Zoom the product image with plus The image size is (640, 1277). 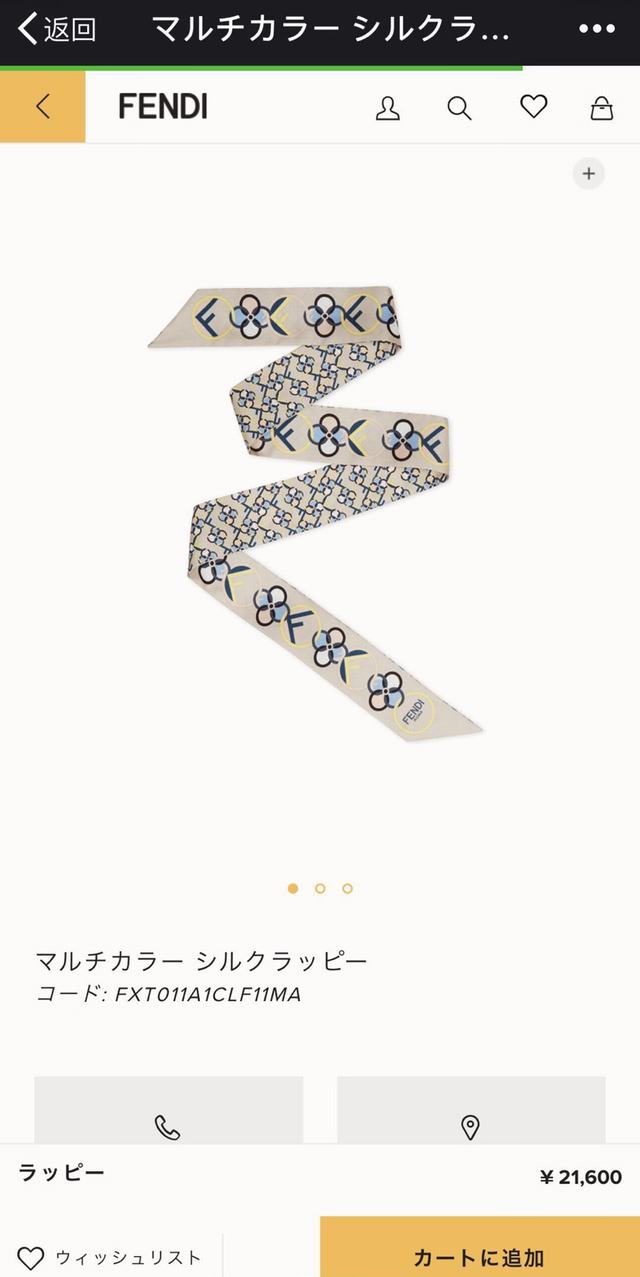coord(588,173)
